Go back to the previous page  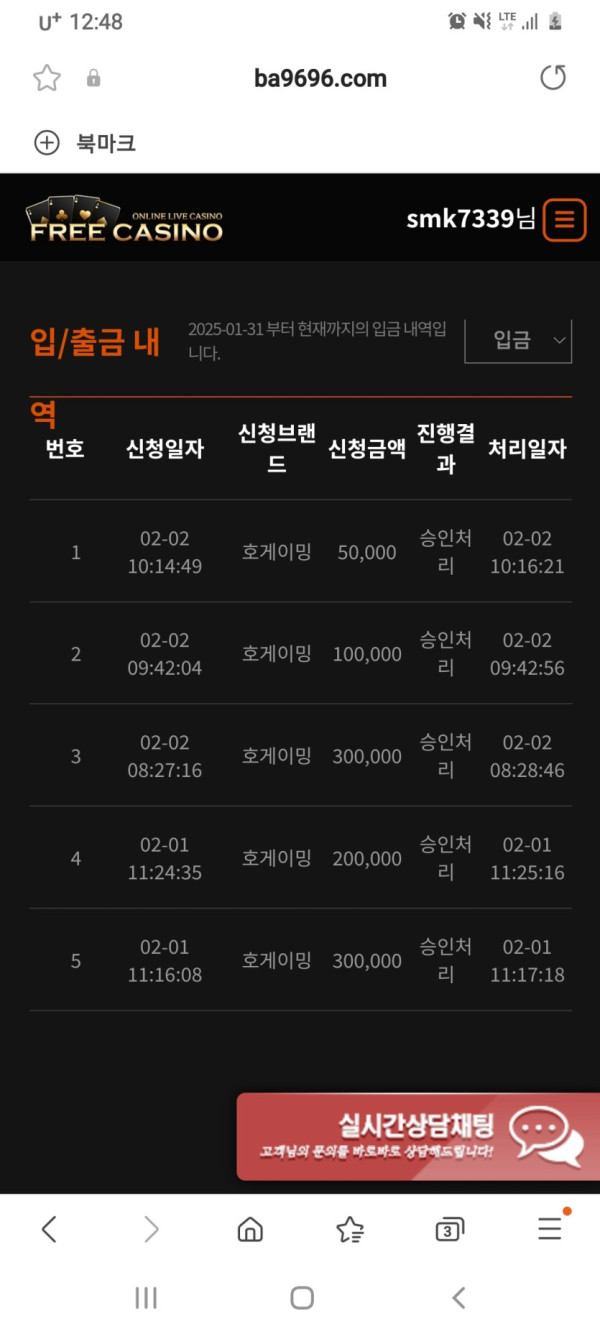pyautogui.click(x=49, y=1229)
